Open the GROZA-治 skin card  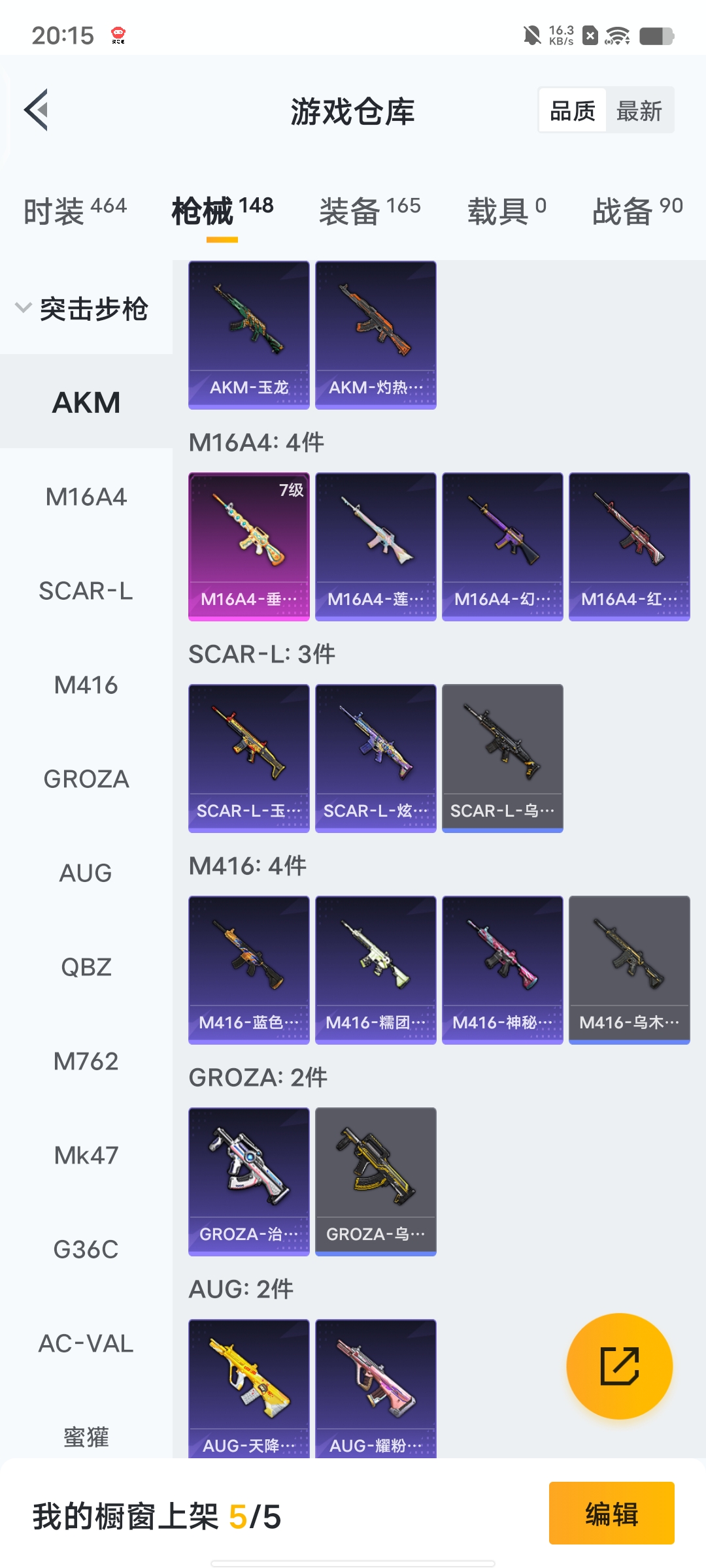point(248,1181)
